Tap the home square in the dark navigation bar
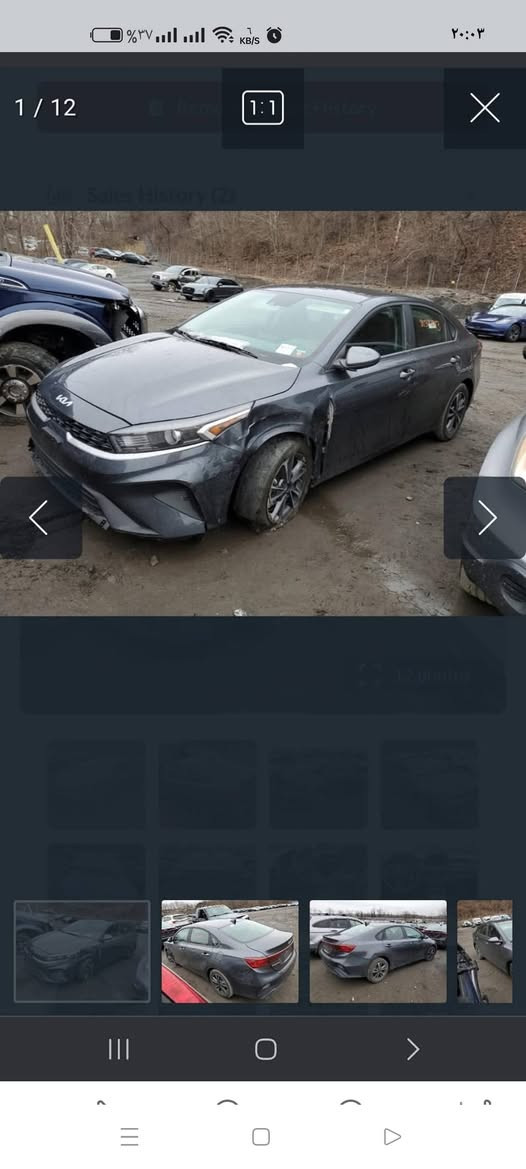526x1169 pixels. [265, 1049]
